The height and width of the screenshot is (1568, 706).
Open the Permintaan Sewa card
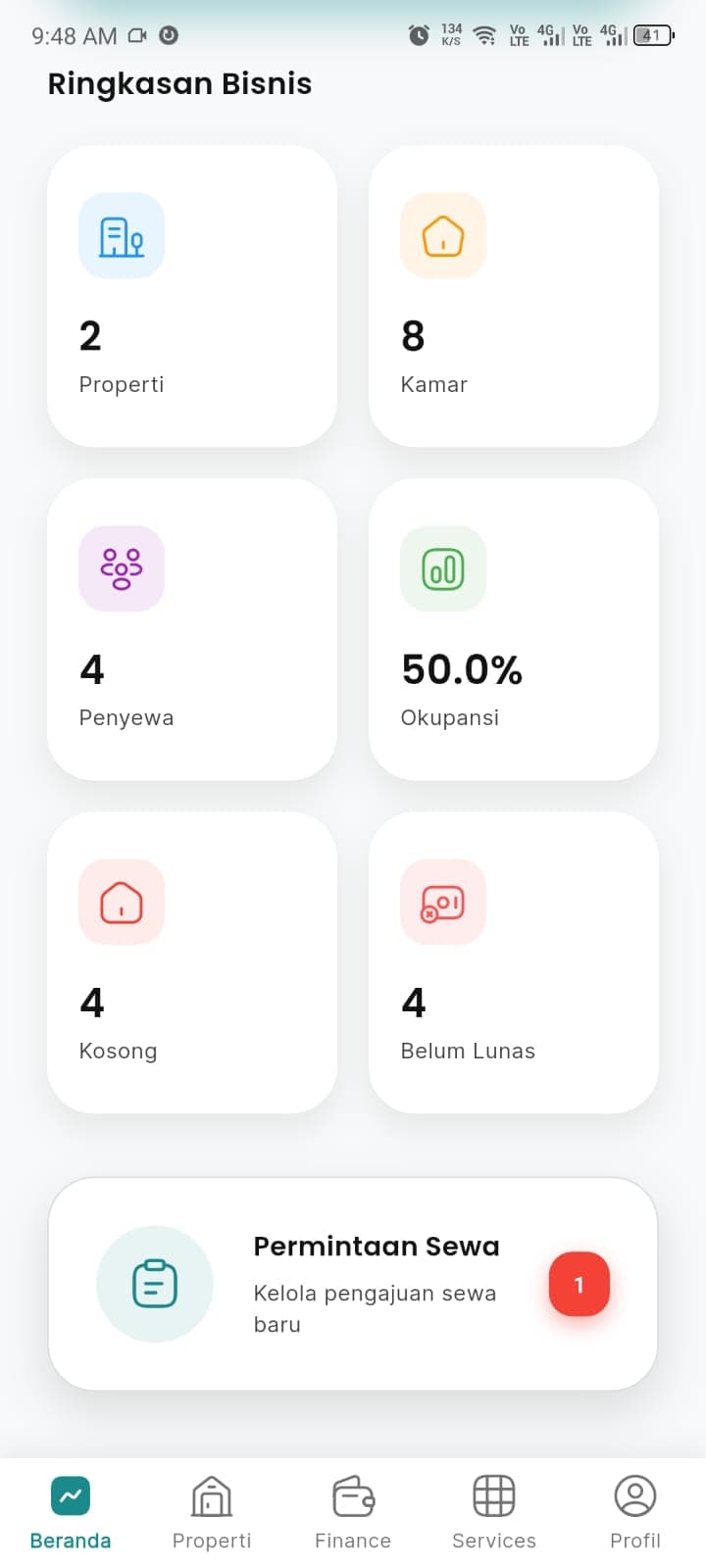(353, 1284)
